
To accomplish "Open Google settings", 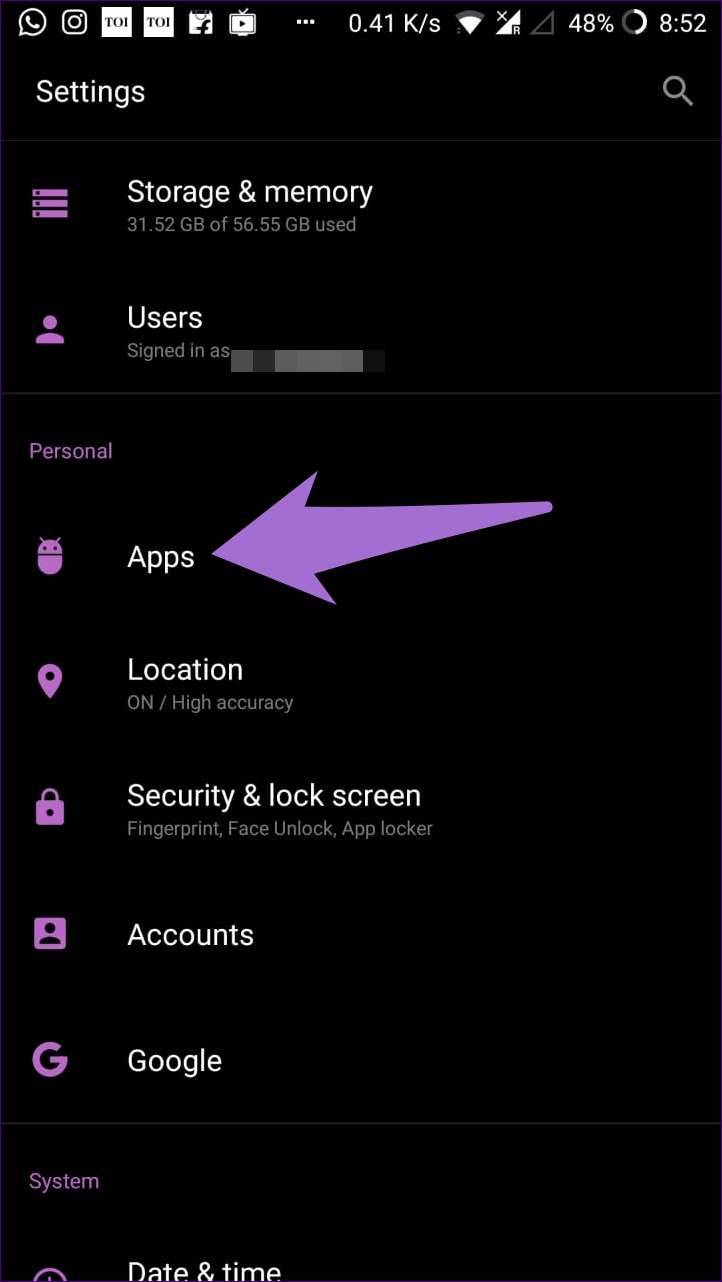I will pos(361,1061).
